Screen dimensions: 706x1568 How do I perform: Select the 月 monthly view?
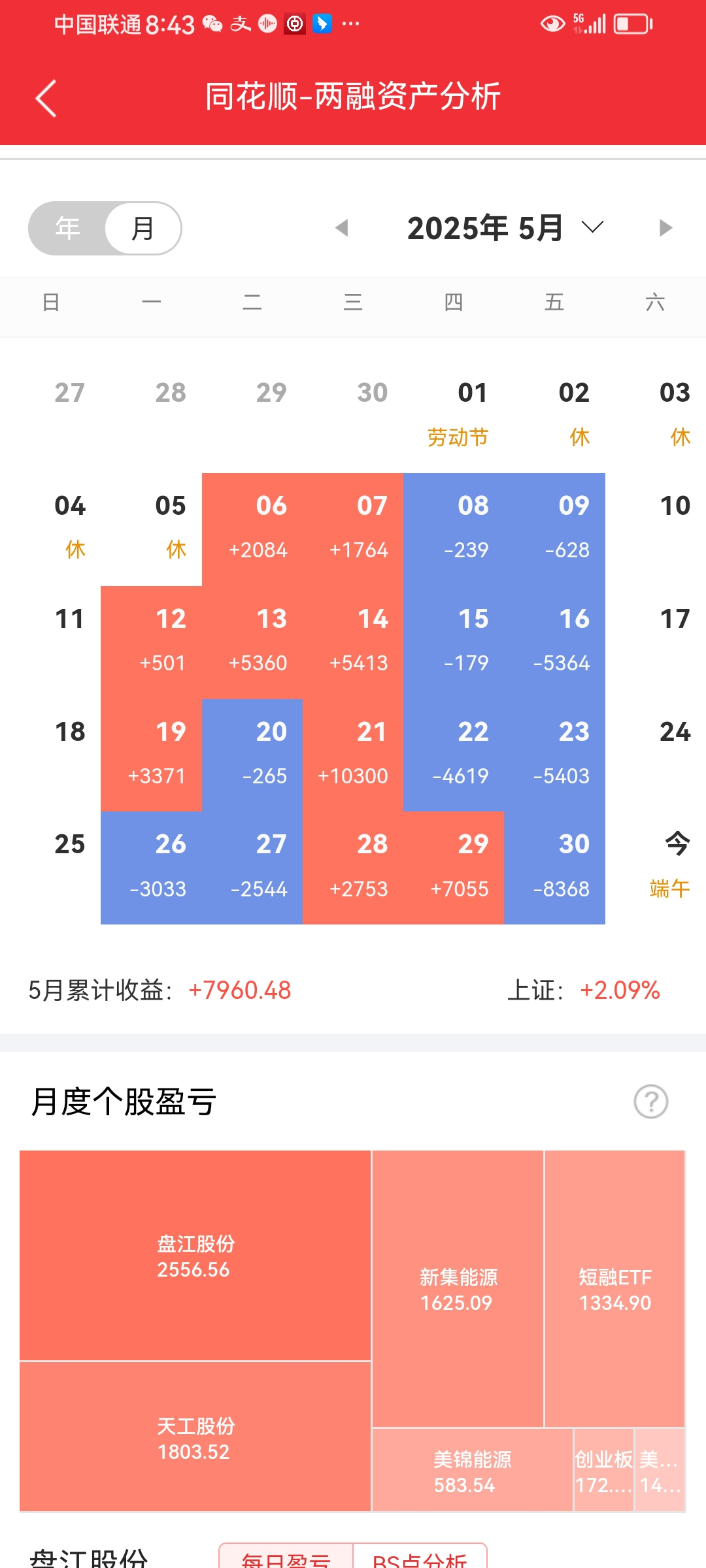point(143,228)
